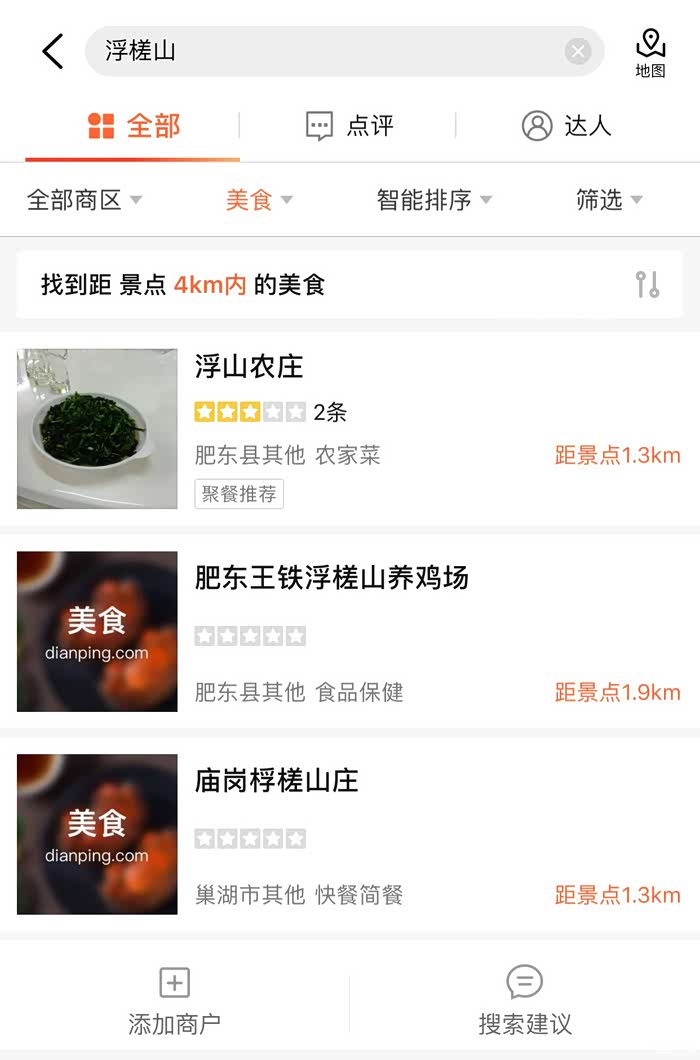Open the 筛选 filter options

pyautogui.click(x=608, y=200)
